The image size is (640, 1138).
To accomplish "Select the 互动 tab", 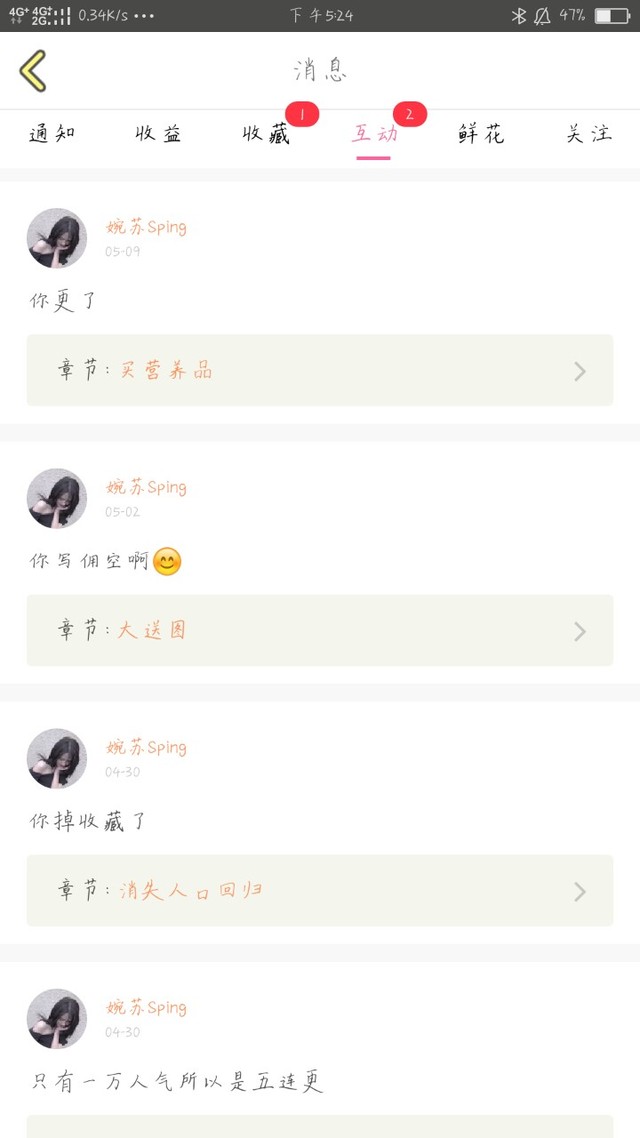I will 374,134.
